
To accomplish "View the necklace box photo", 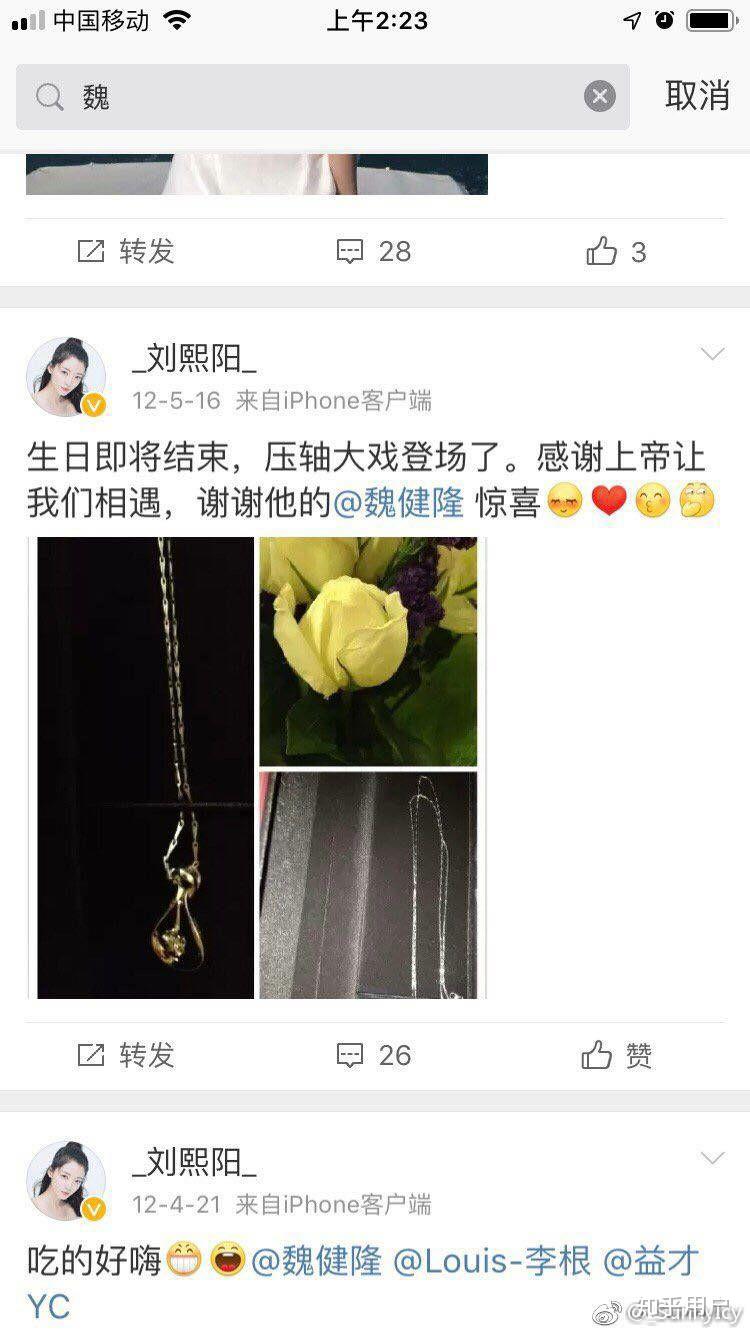I will coord(368,884).
